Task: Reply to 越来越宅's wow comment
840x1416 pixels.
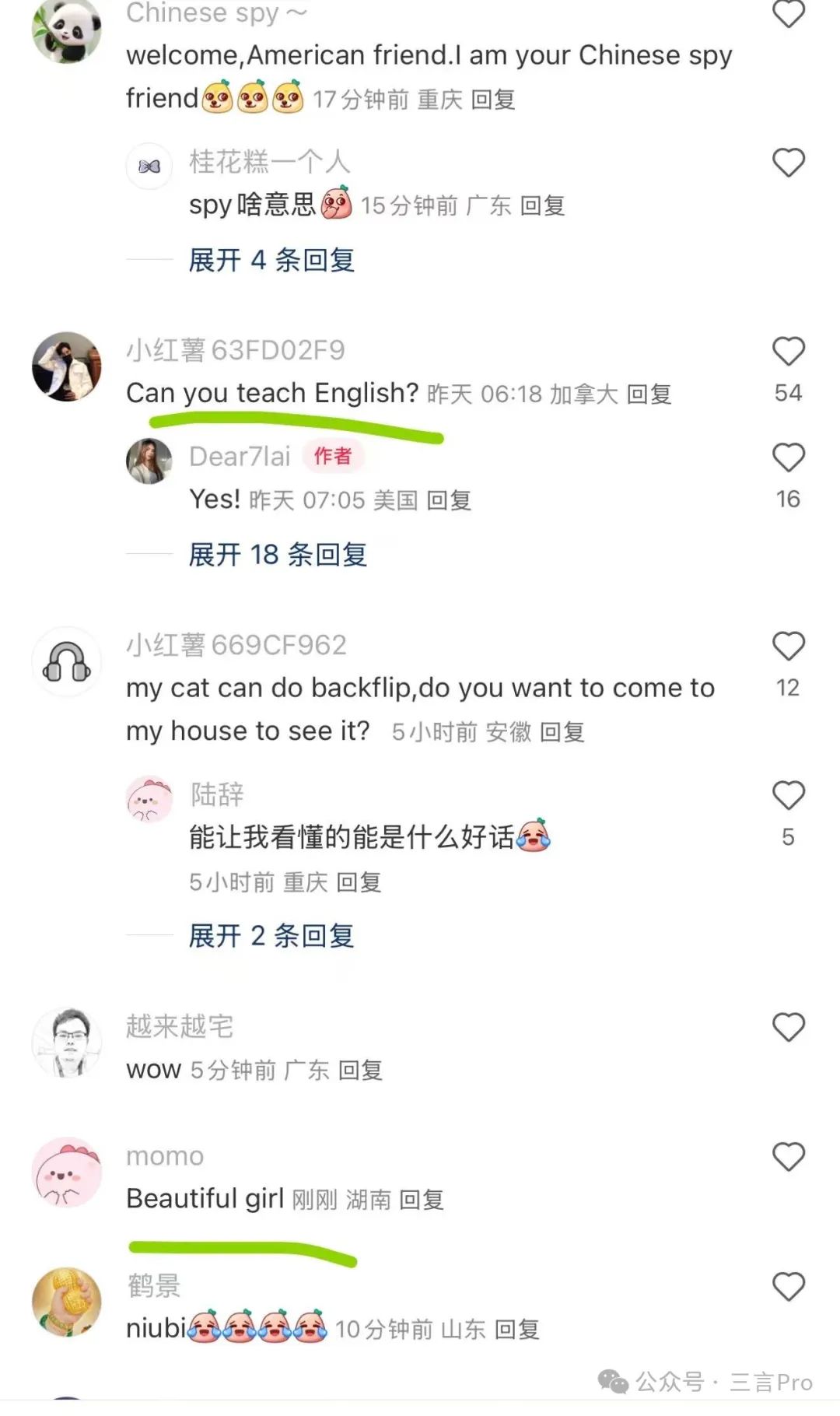Action: pyautogui.click(x=360, y=1071)
